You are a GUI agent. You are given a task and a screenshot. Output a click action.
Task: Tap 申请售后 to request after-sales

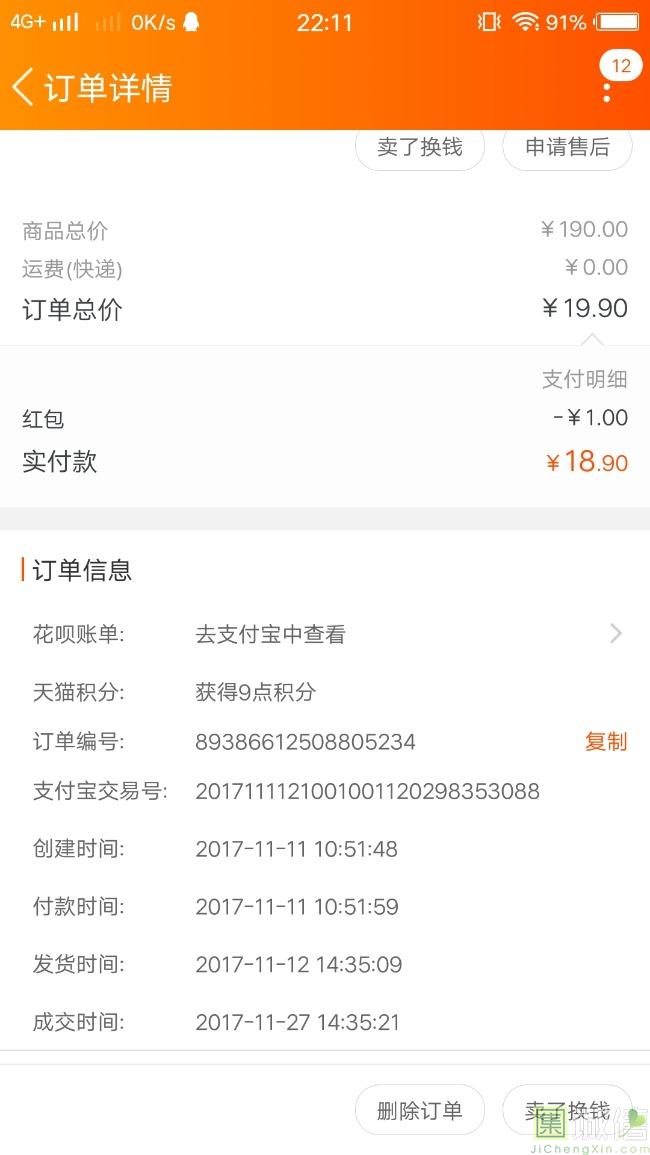pyautogui.click(x=567, y=147)
